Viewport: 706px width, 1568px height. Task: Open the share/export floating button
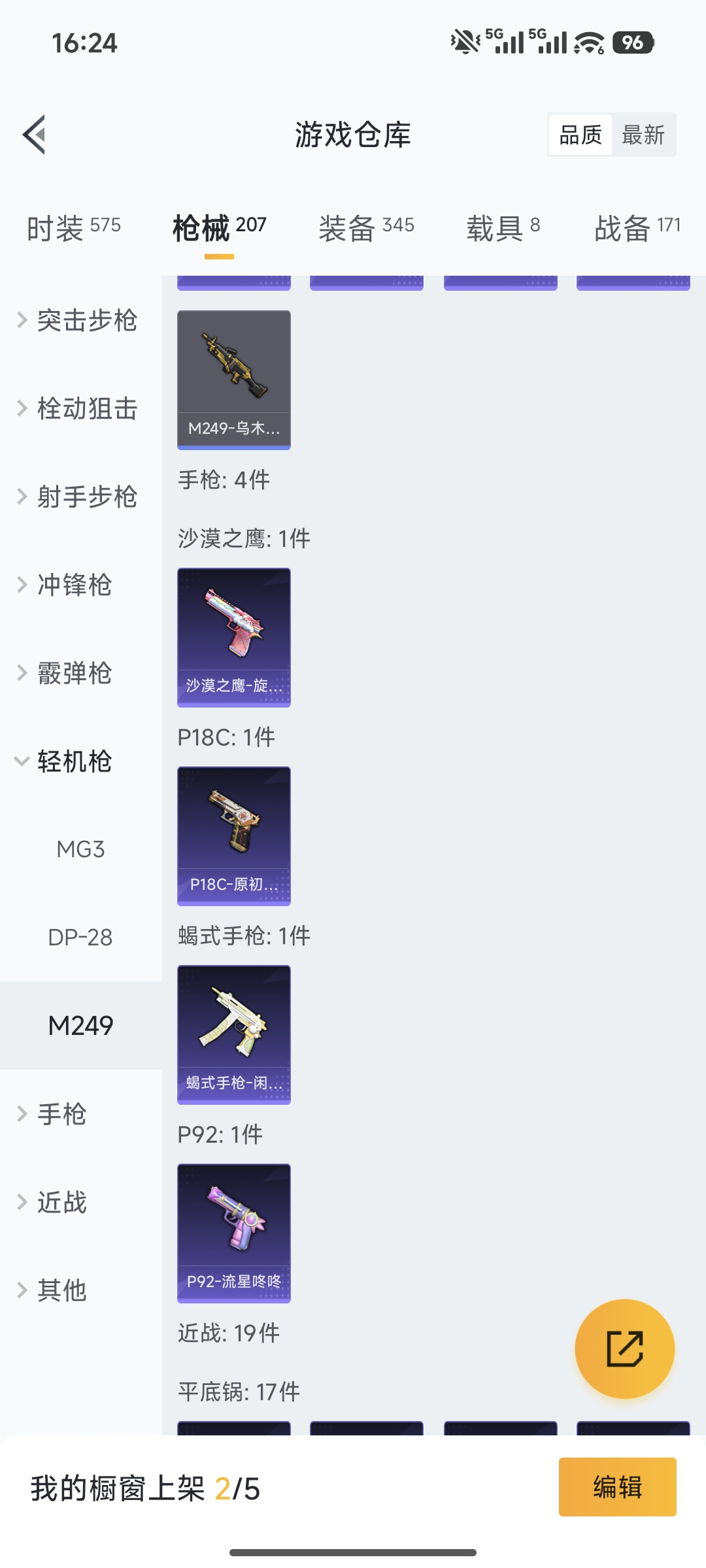(x=624, y=1348)
